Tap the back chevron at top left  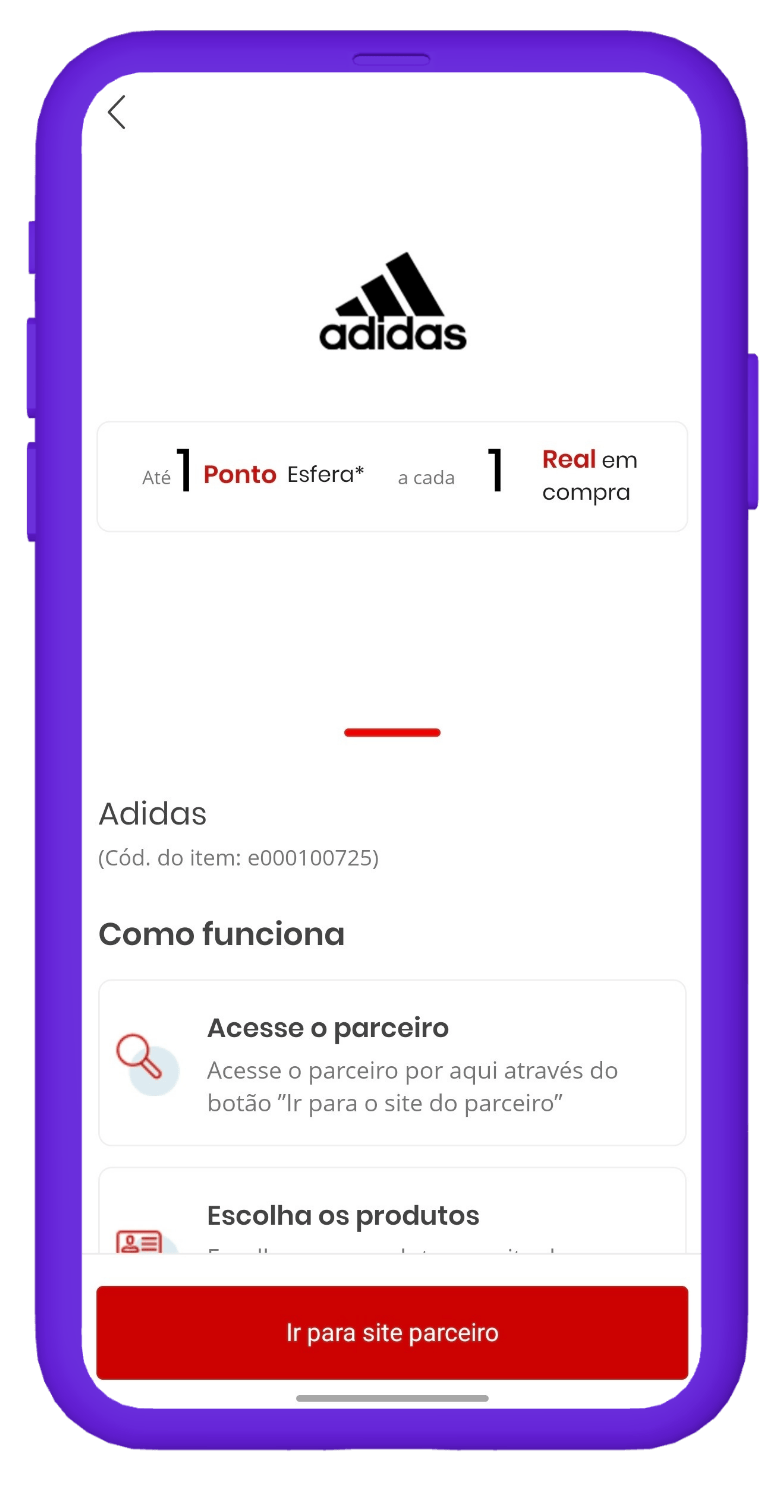(117, 112)
